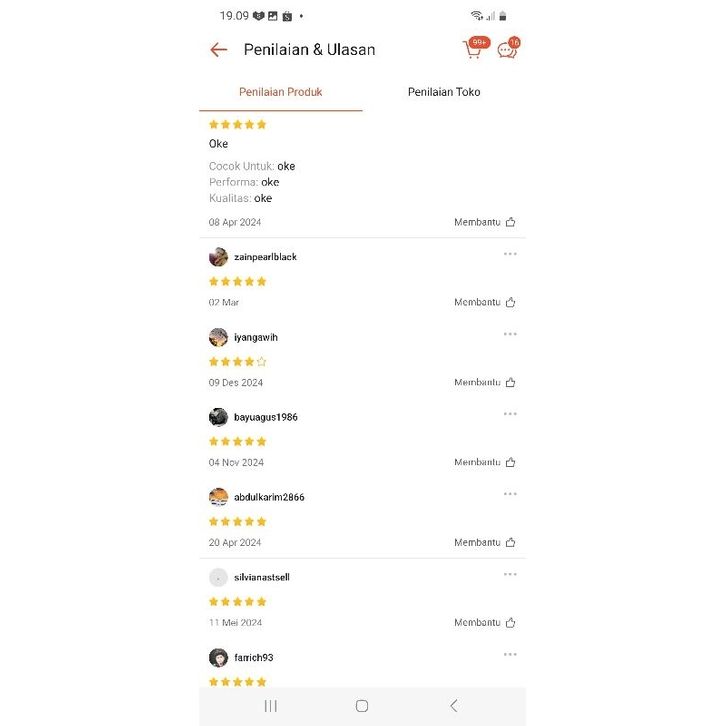The width and height of the screenshot is (726, 726).
Task: Select the Penilaian Produk tab
Action: [x=280, y=92]
